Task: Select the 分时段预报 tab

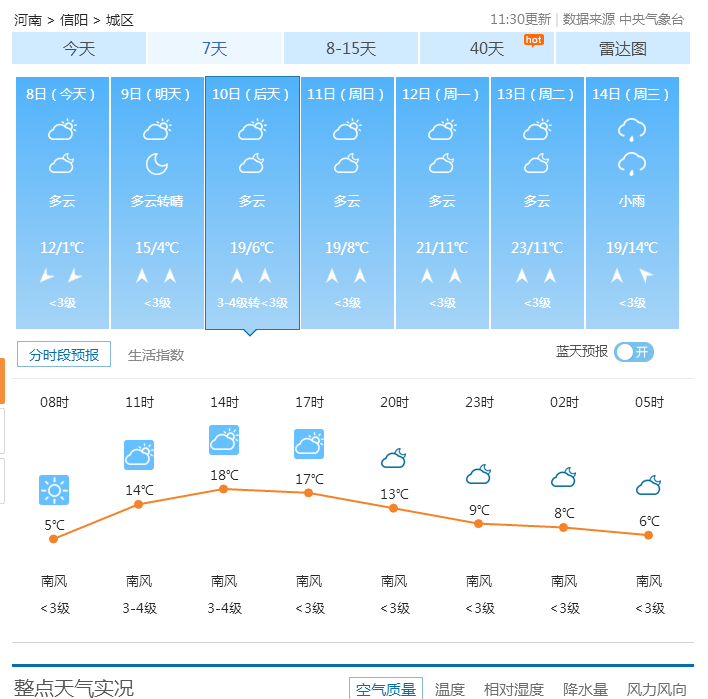Action: tap(64, 354)
